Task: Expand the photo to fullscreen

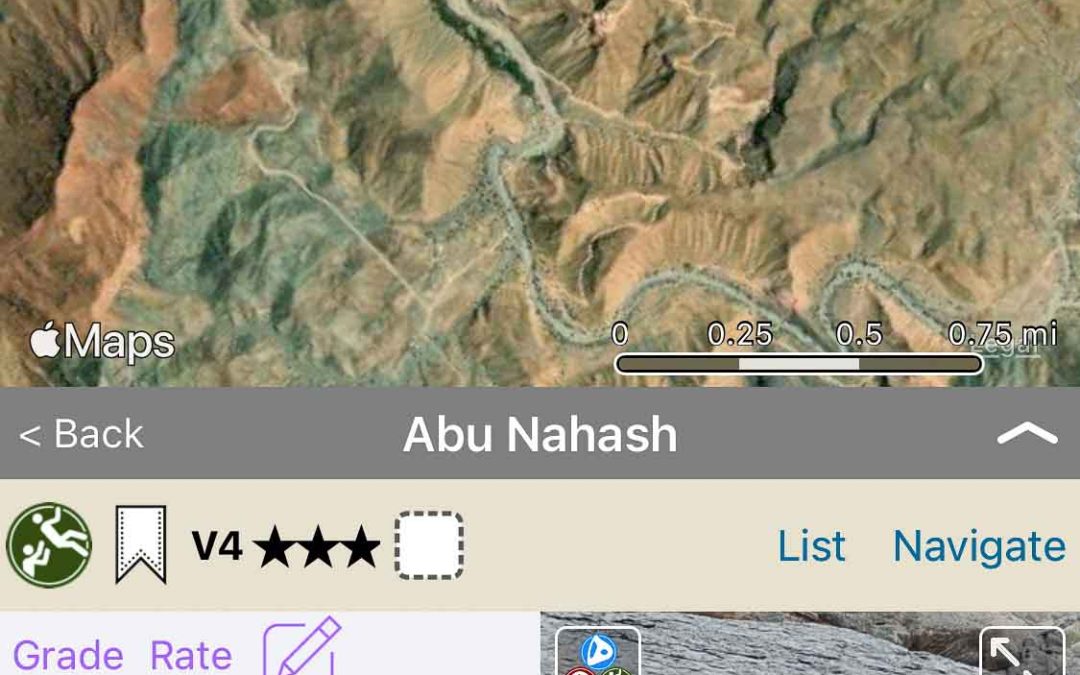Action: (1021, 652)
